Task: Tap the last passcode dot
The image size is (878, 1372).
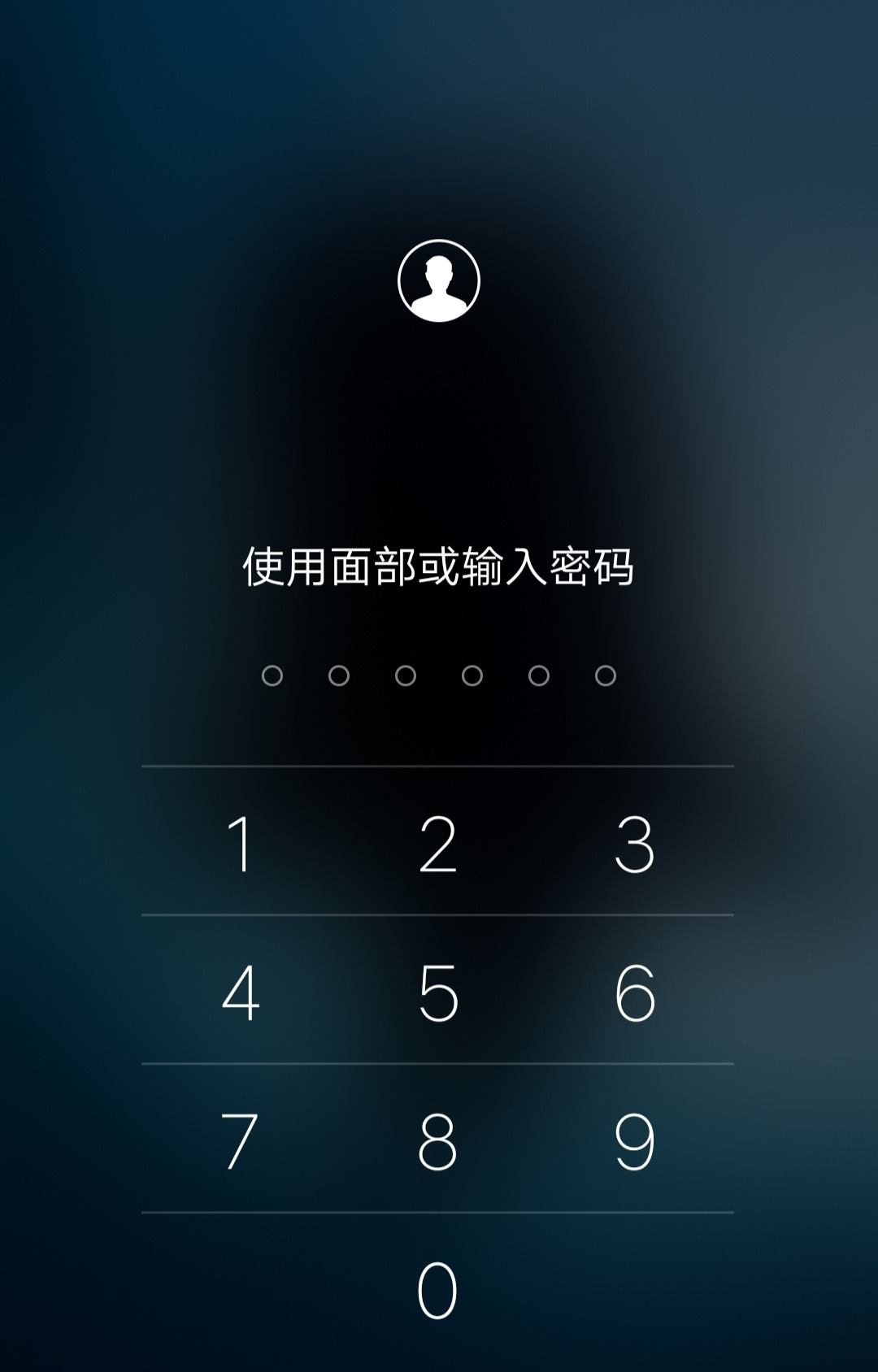Action: (604, 675)
